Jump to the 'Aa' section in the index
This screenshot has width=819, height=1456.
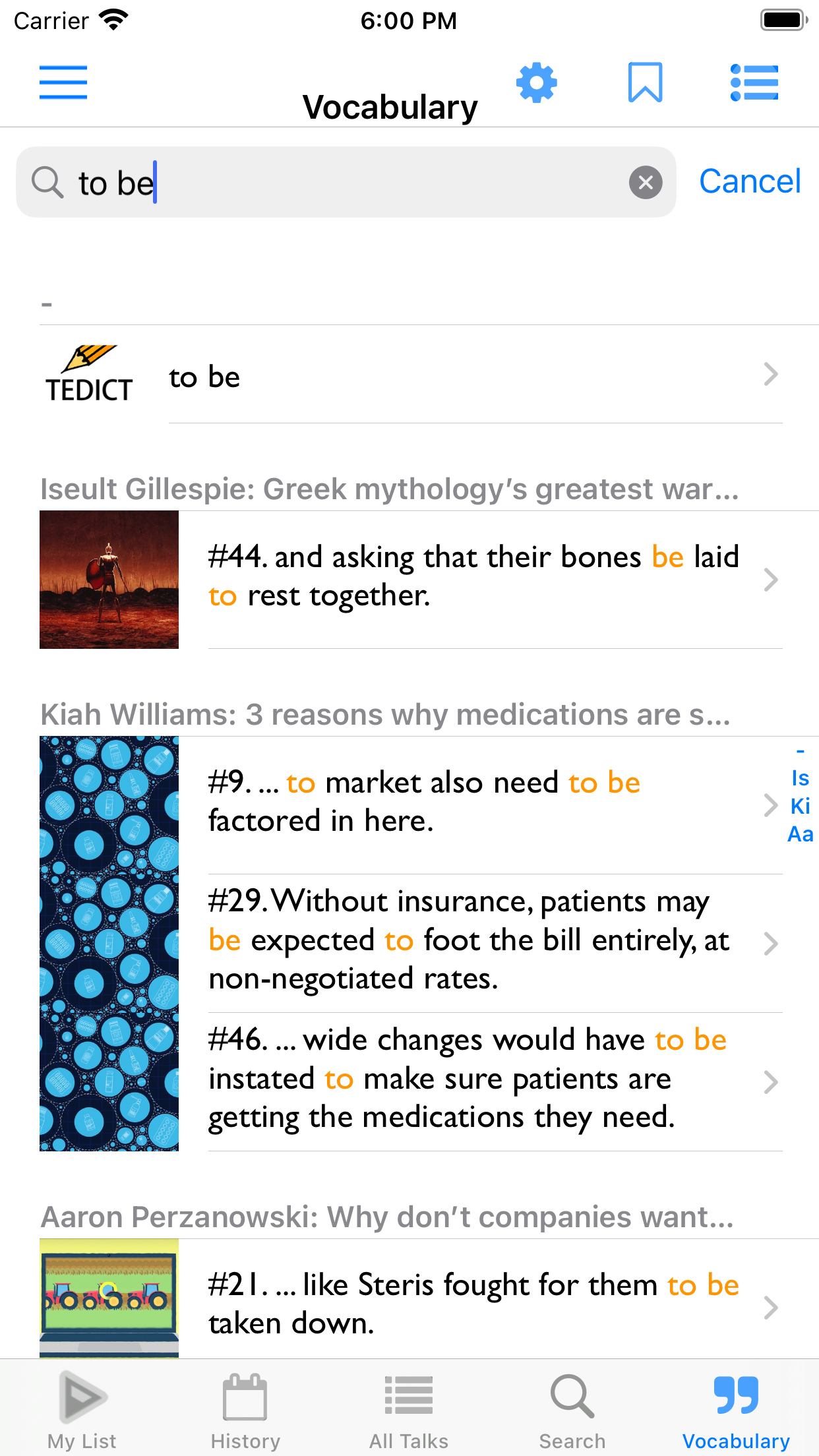(x=801, y=835)
